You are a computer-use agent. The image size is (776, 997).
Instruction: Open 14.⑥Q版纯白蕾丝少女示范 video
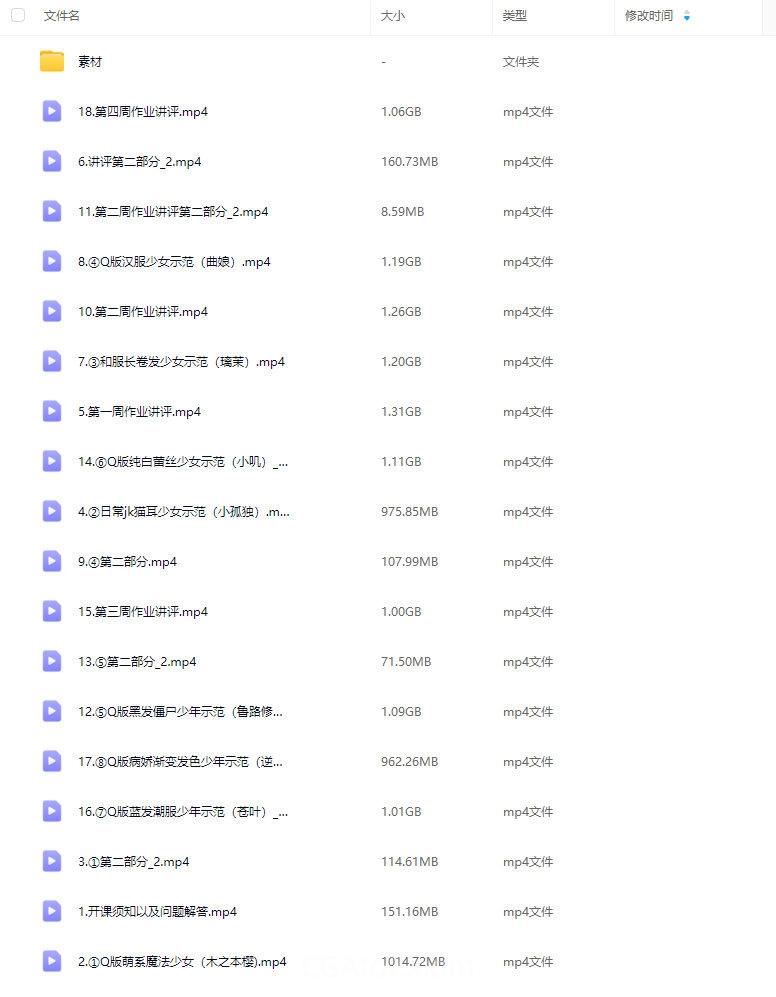click(x=182, y=462)
